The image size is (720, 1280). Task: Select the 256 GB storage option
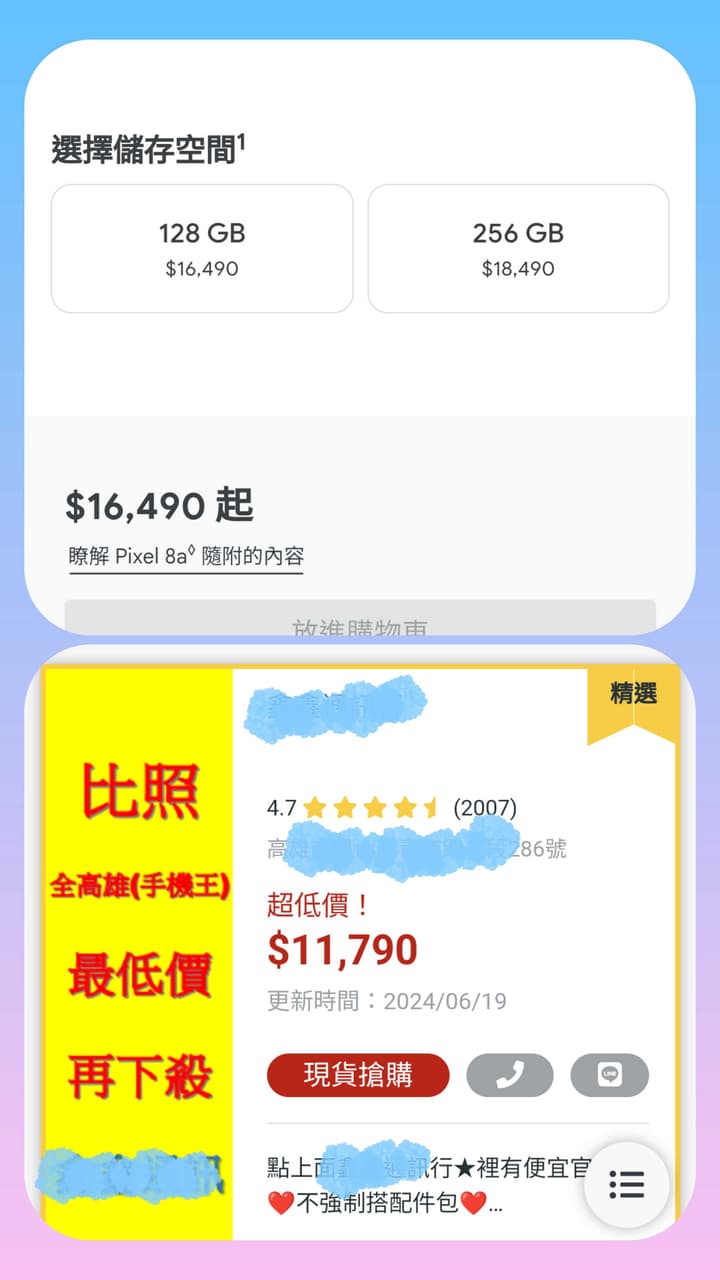coord(518,248)
